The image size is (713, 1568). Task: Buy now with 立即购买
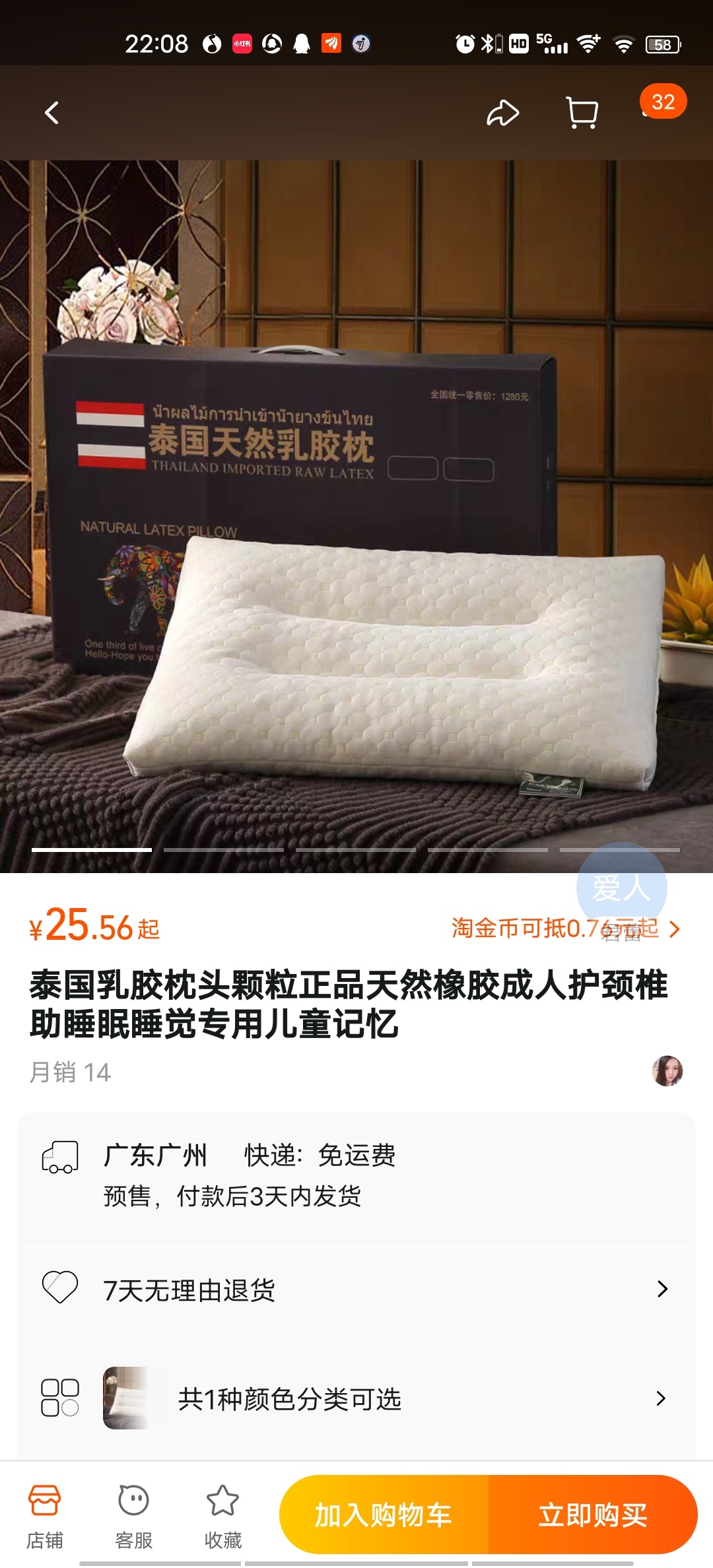(593, 1515)
